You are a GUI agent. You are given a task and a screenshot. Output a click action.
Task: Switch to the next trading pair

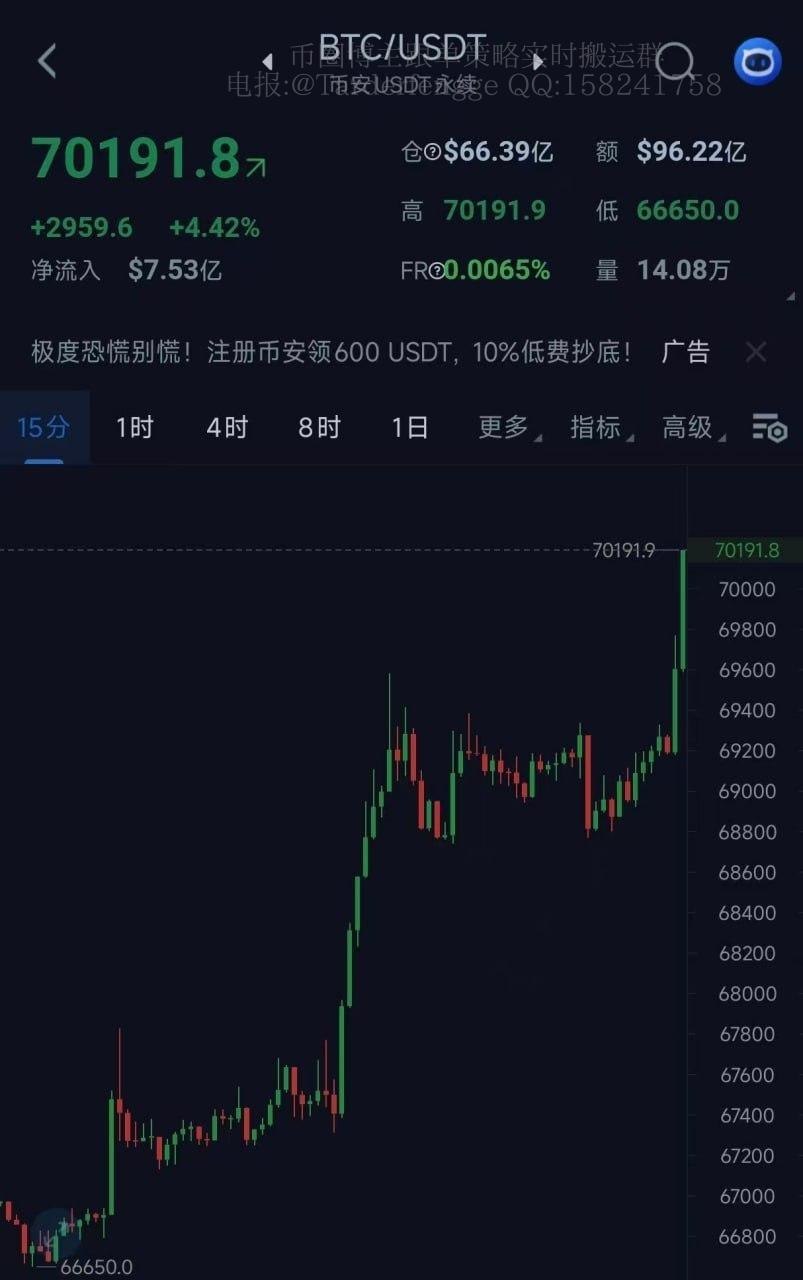click(538, 62)
